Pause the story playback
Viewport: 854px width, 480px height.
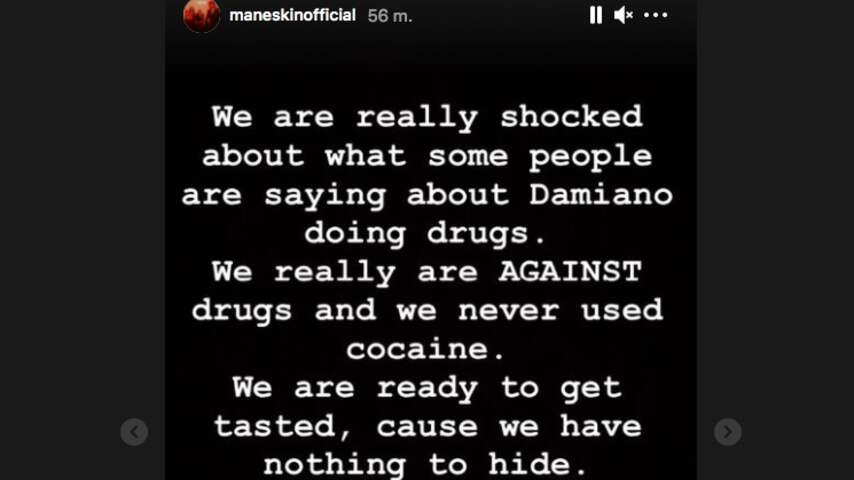tap(596, 15)
